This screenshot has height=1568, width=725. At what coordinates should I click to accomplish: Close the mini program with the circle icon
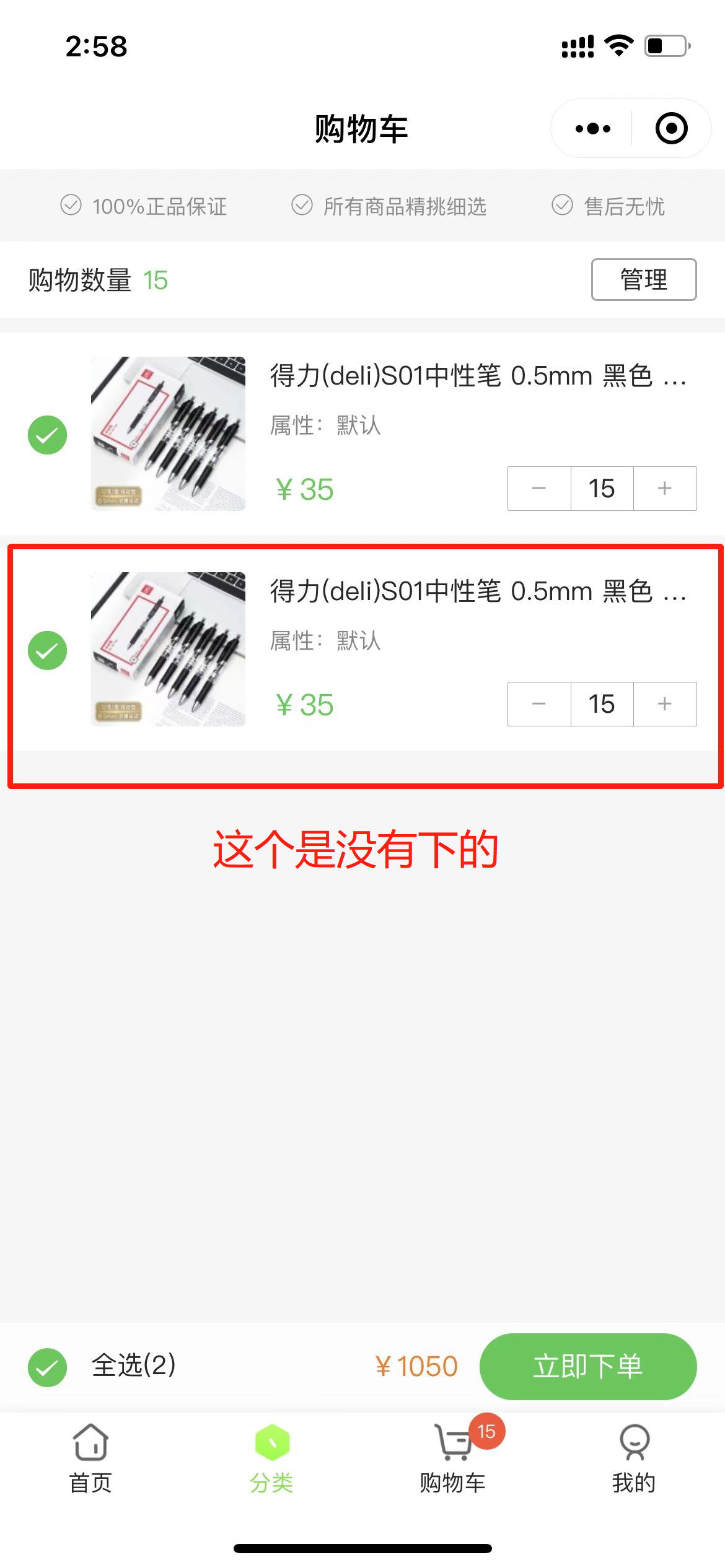(x=671, y=129)
